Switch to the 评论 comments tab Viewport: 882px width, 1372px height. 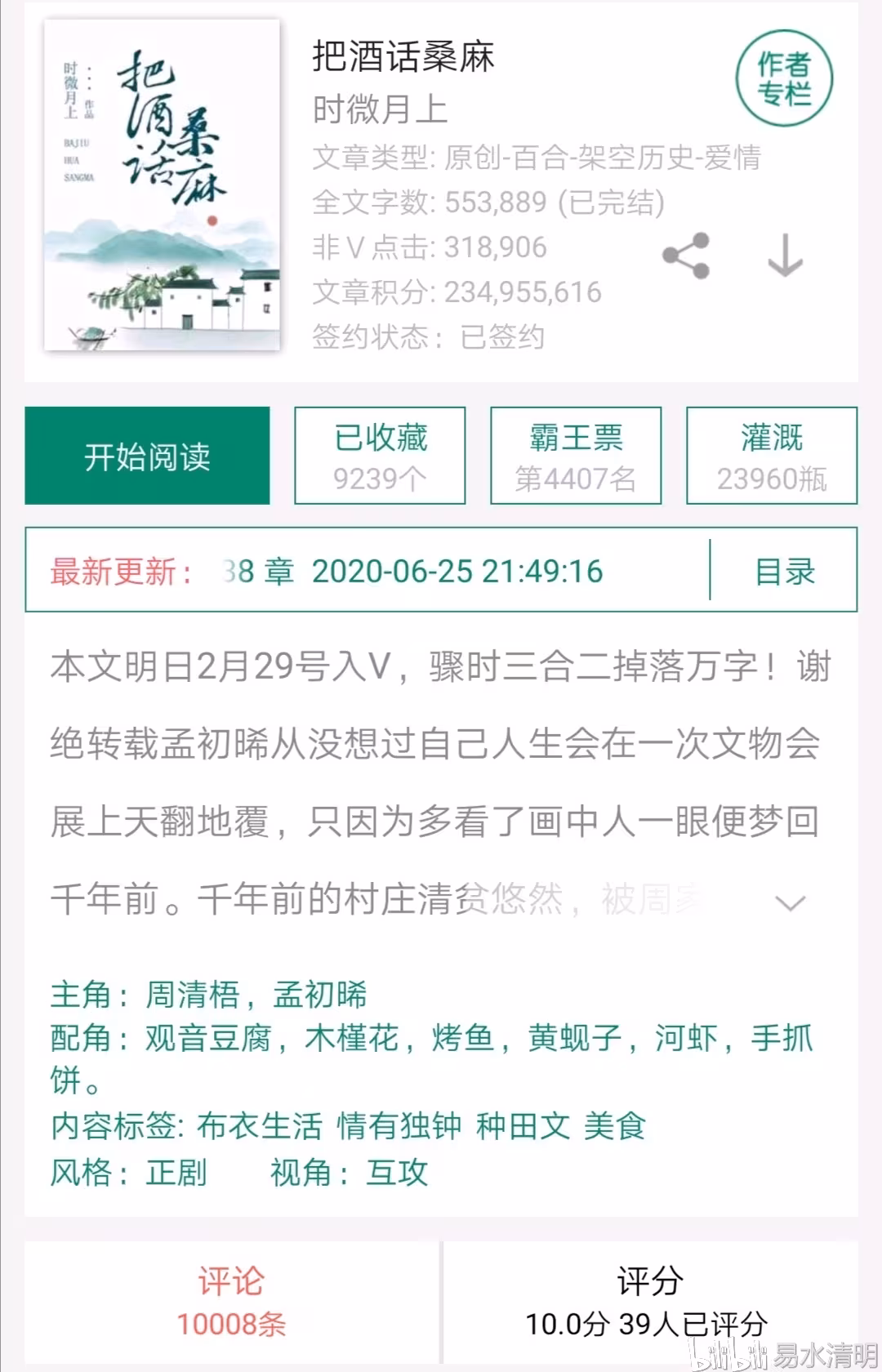(232, 1302)
